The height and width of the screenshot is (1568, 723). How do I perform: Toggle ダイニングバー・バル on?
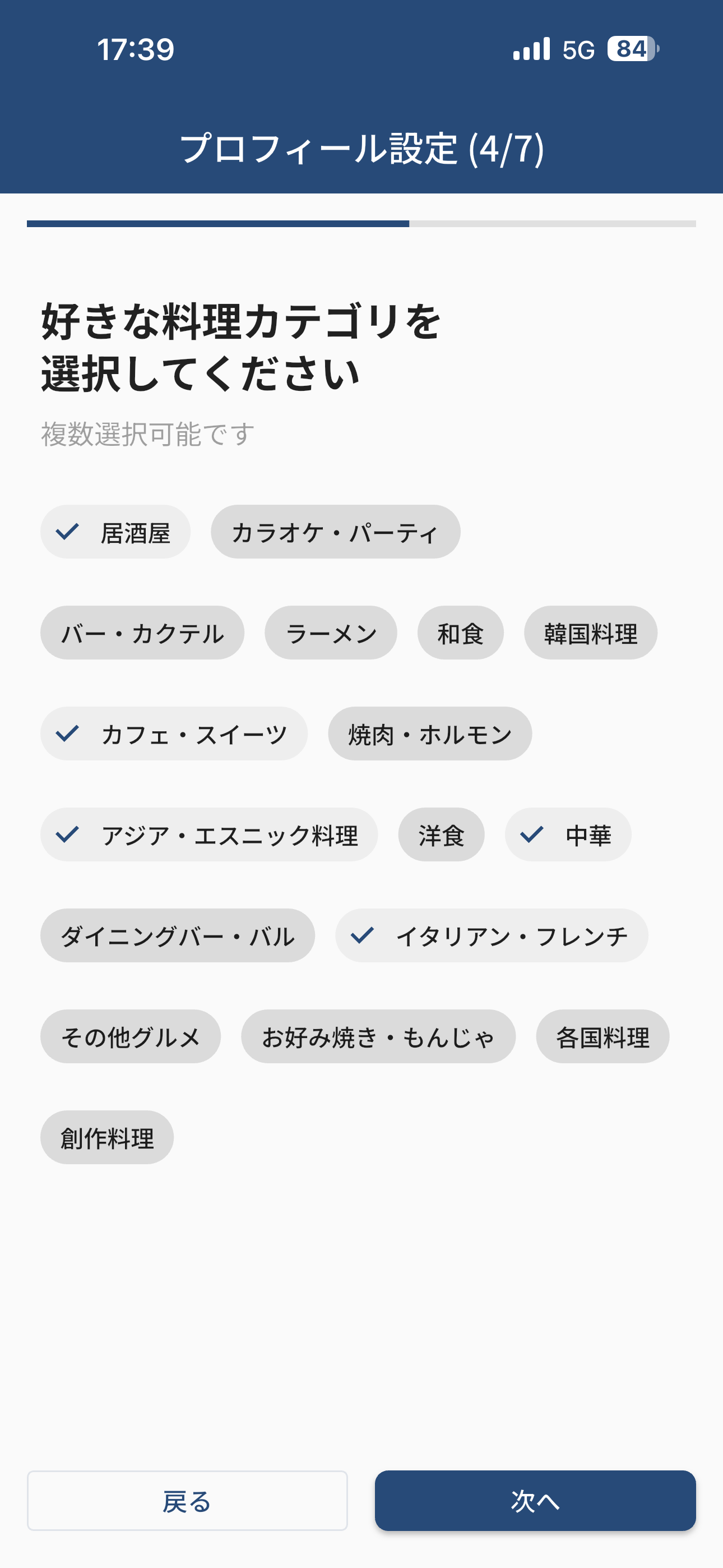[178, 935]
